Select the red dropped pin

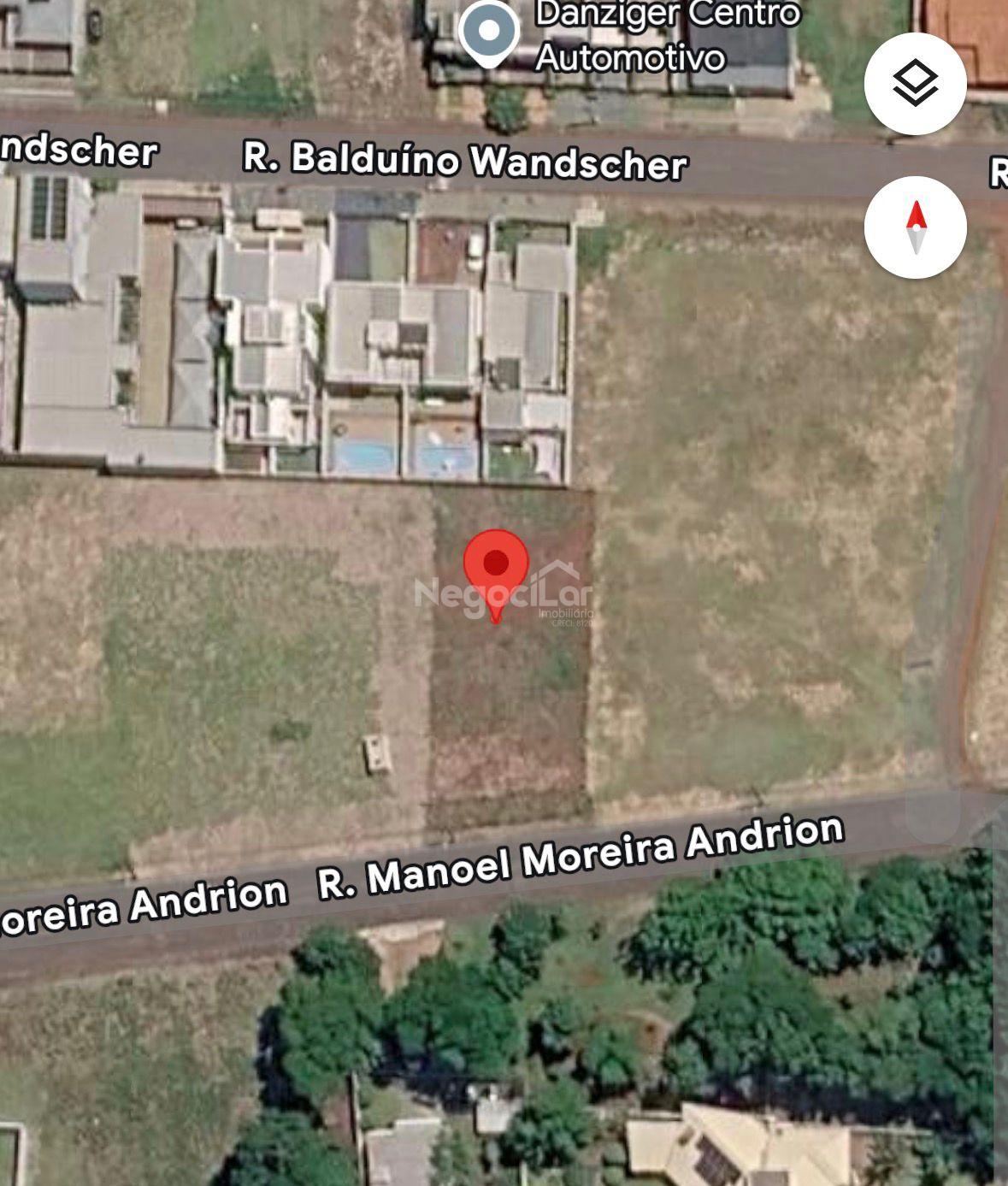click(496, 569)
